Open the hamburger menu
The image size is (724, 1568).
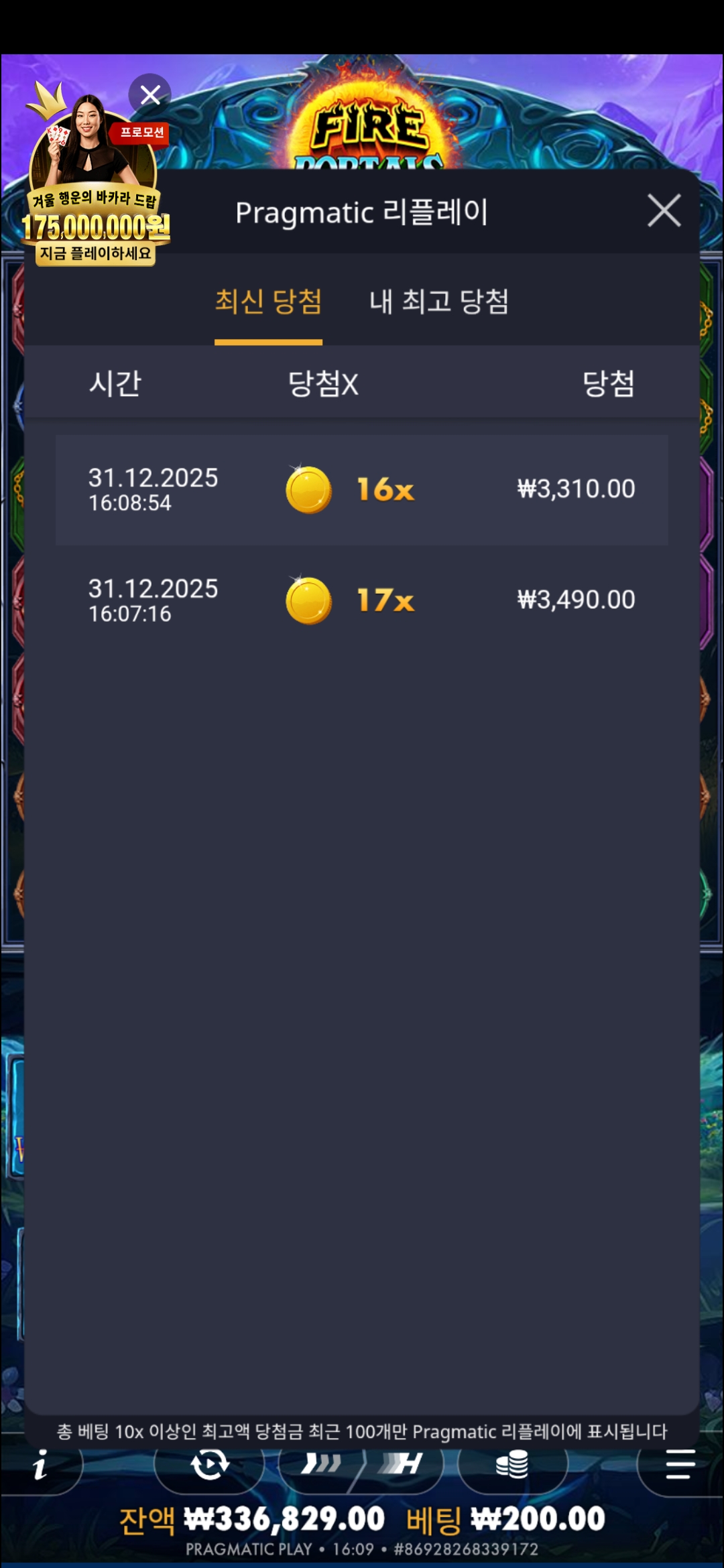[x=680, y=1465]
